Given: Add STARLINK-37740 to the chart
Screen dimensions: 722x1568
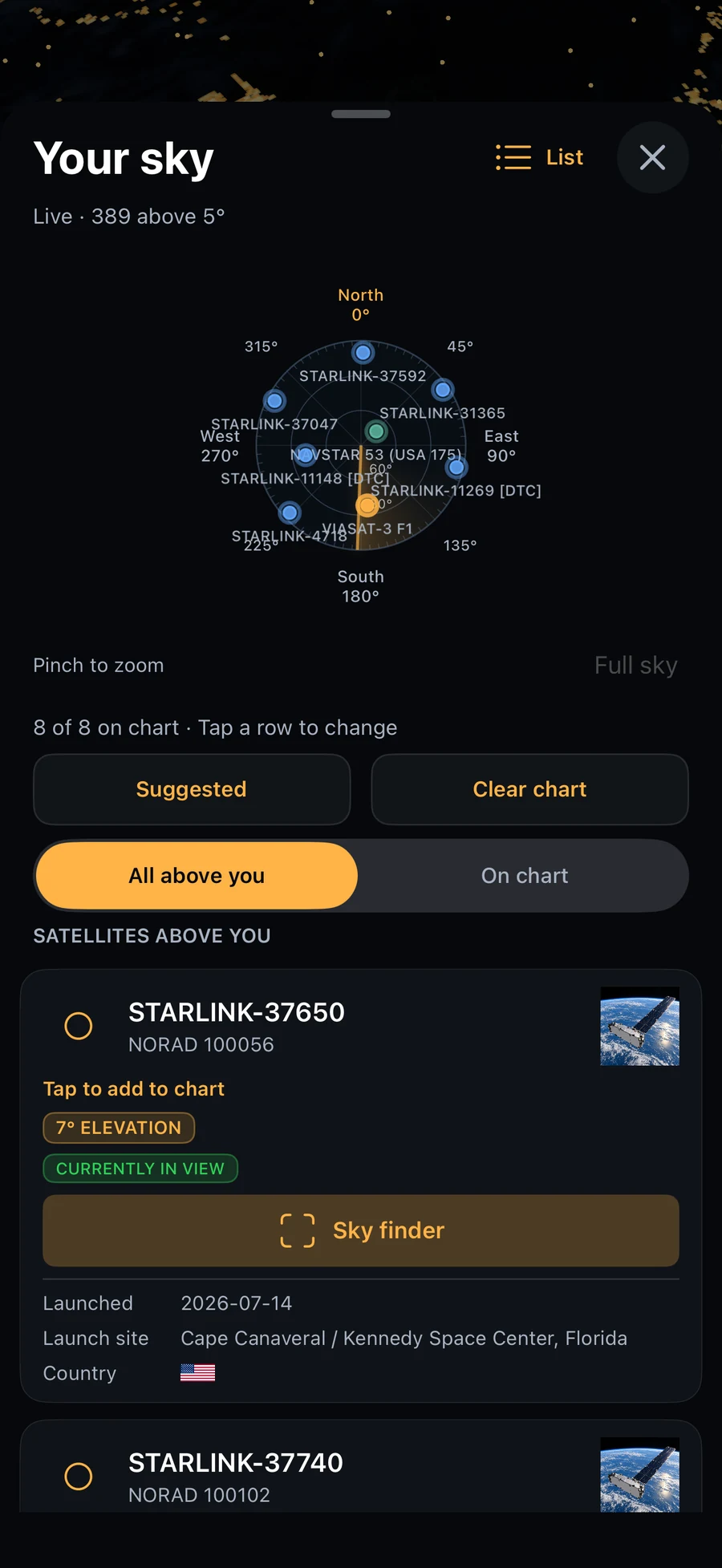Looking at the screenshot, I should 79,1477.
